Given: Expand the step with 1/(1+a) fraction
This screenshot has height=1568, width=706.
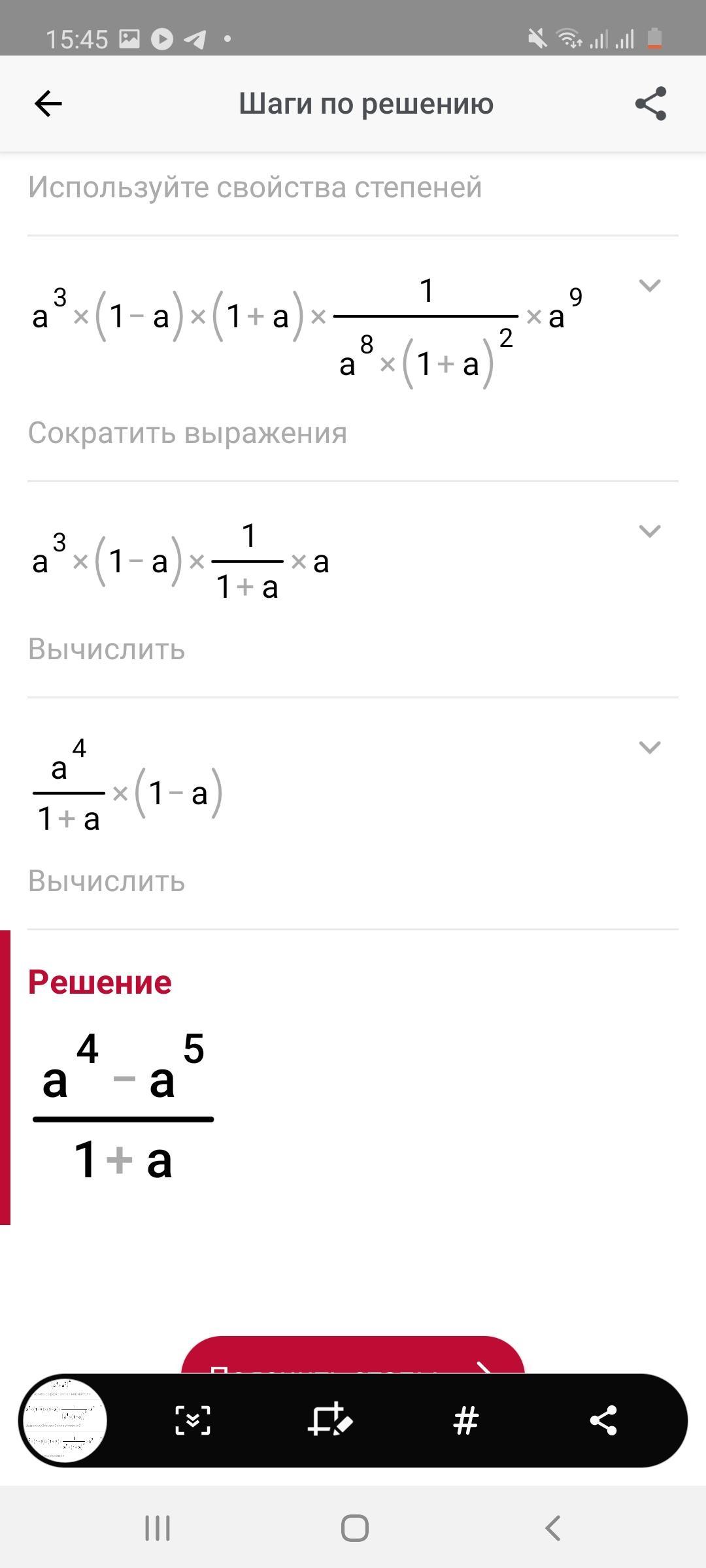Looking at the screenshot, I should (x=649, y=531).
